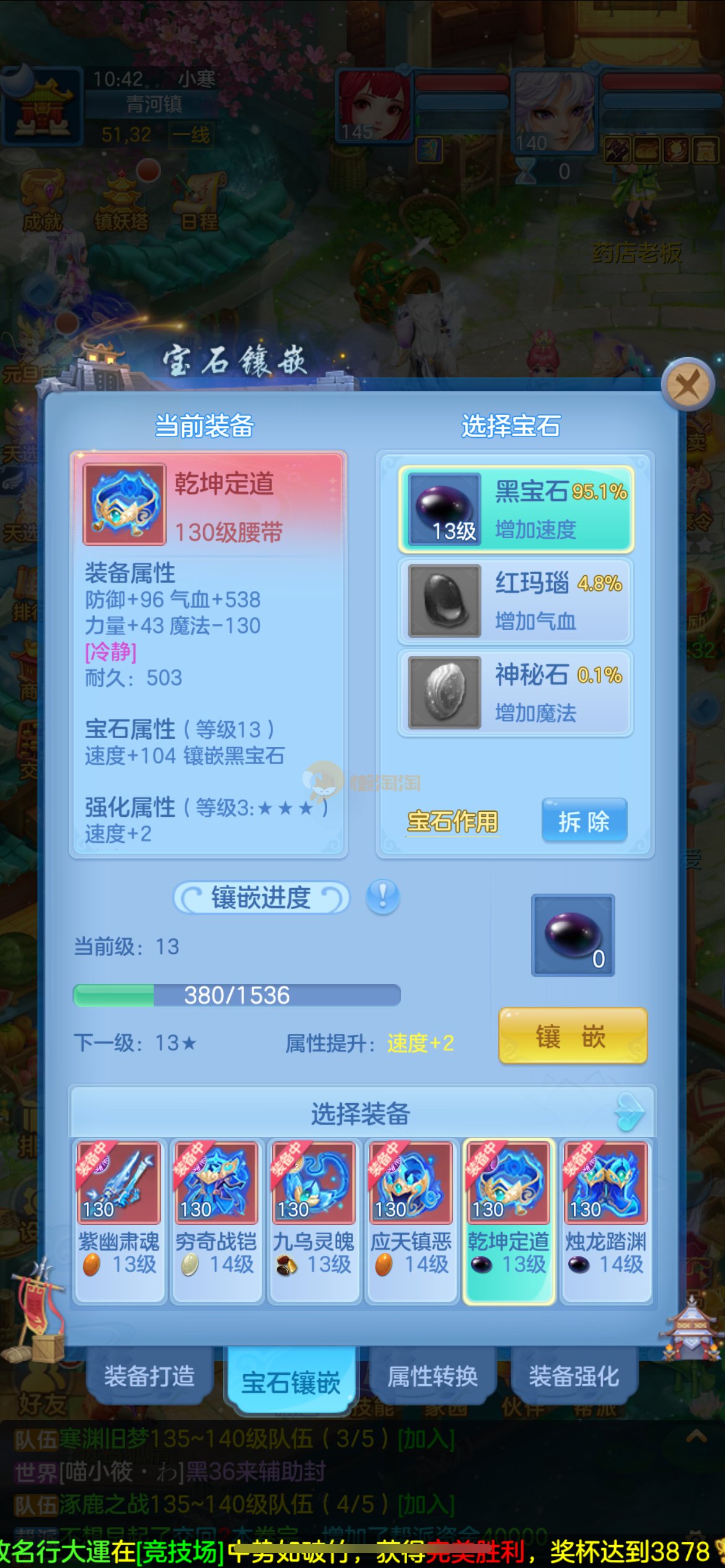Pick the 神秘石 gem

pyautogui.click(x=516, y=692)
